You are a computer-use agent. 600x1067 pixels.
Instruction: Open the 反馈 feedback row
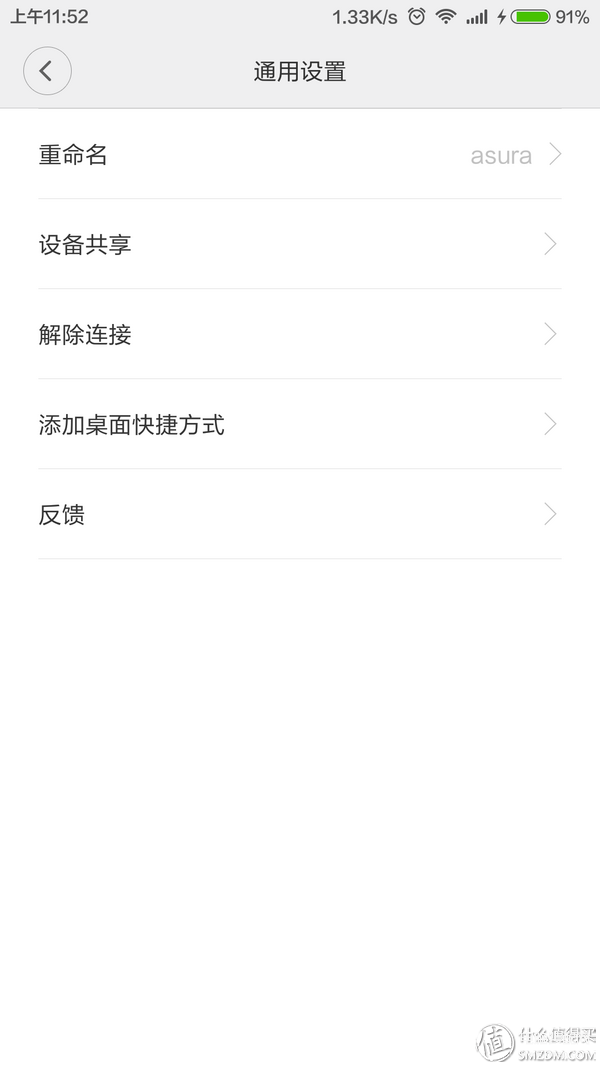pos(300,514)
